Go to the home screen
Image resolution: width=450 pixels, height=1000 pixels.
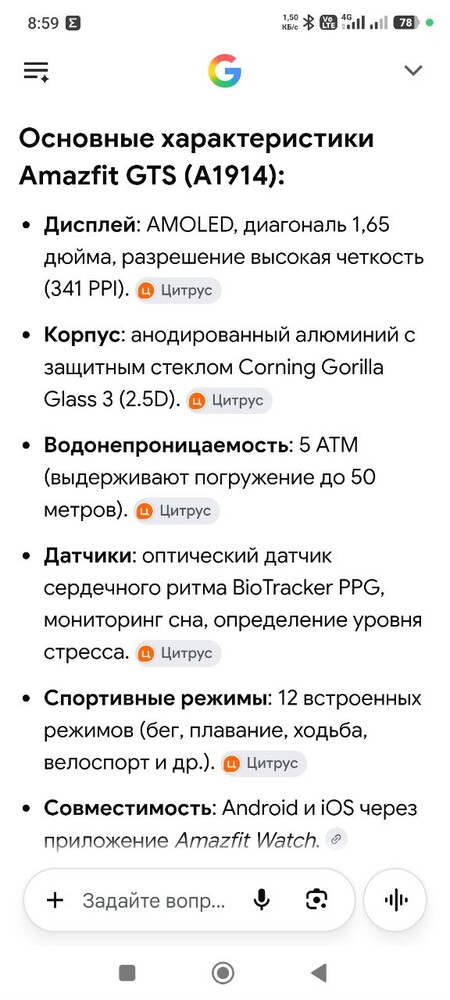tap(223, 973)
